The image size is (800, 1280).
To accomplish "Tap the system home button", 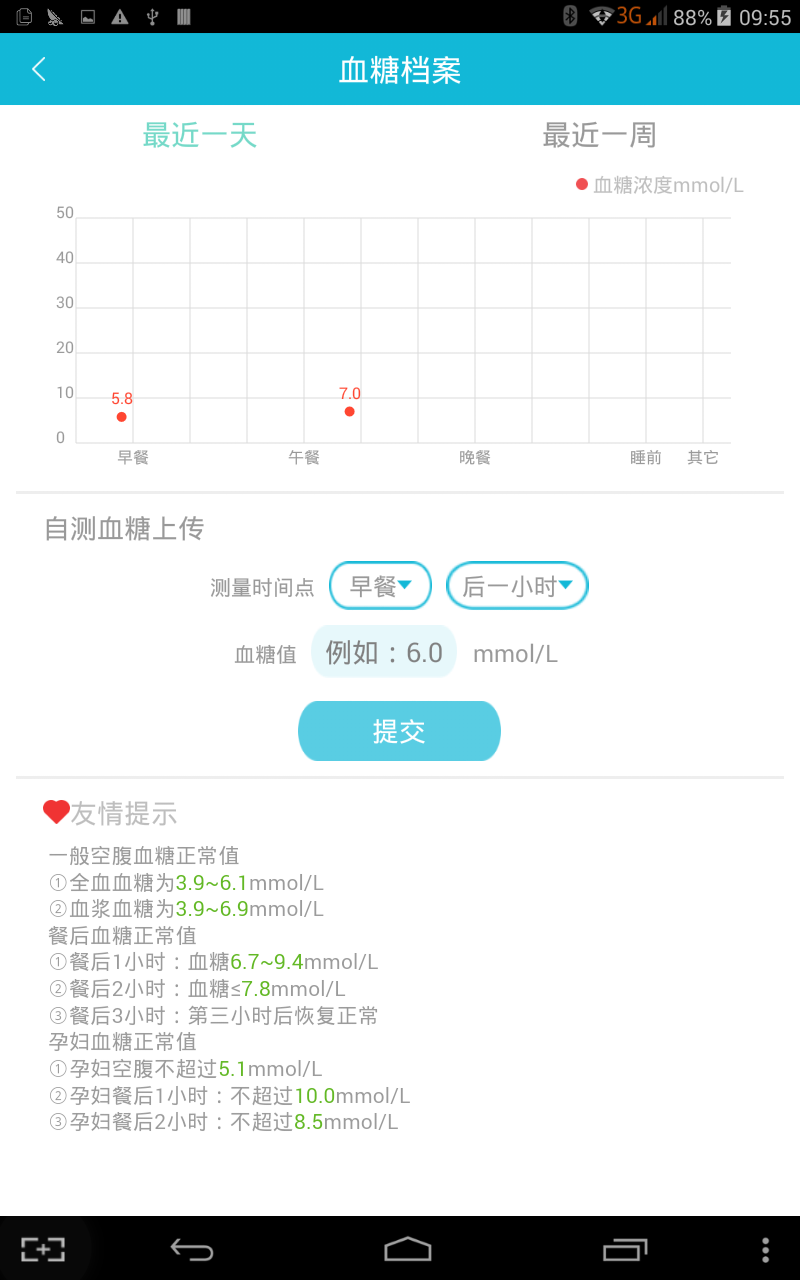I will coord(408,1249).
